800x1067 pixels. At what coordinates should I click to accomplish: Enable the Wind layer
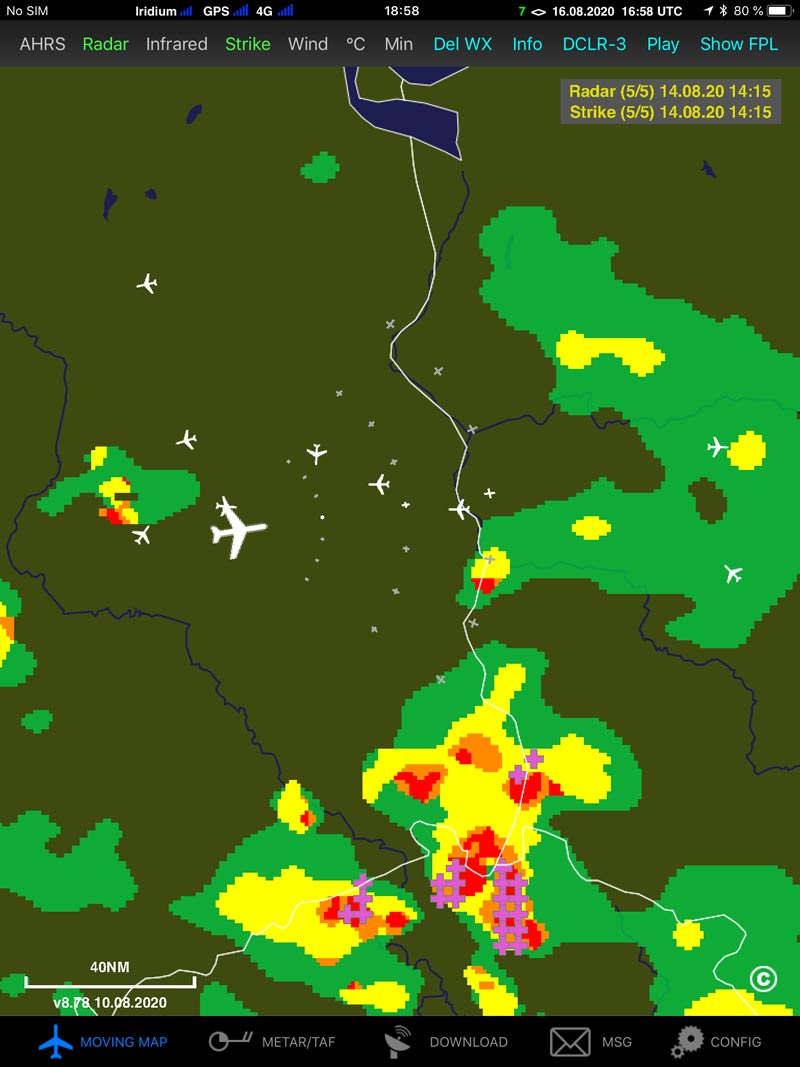308,44
